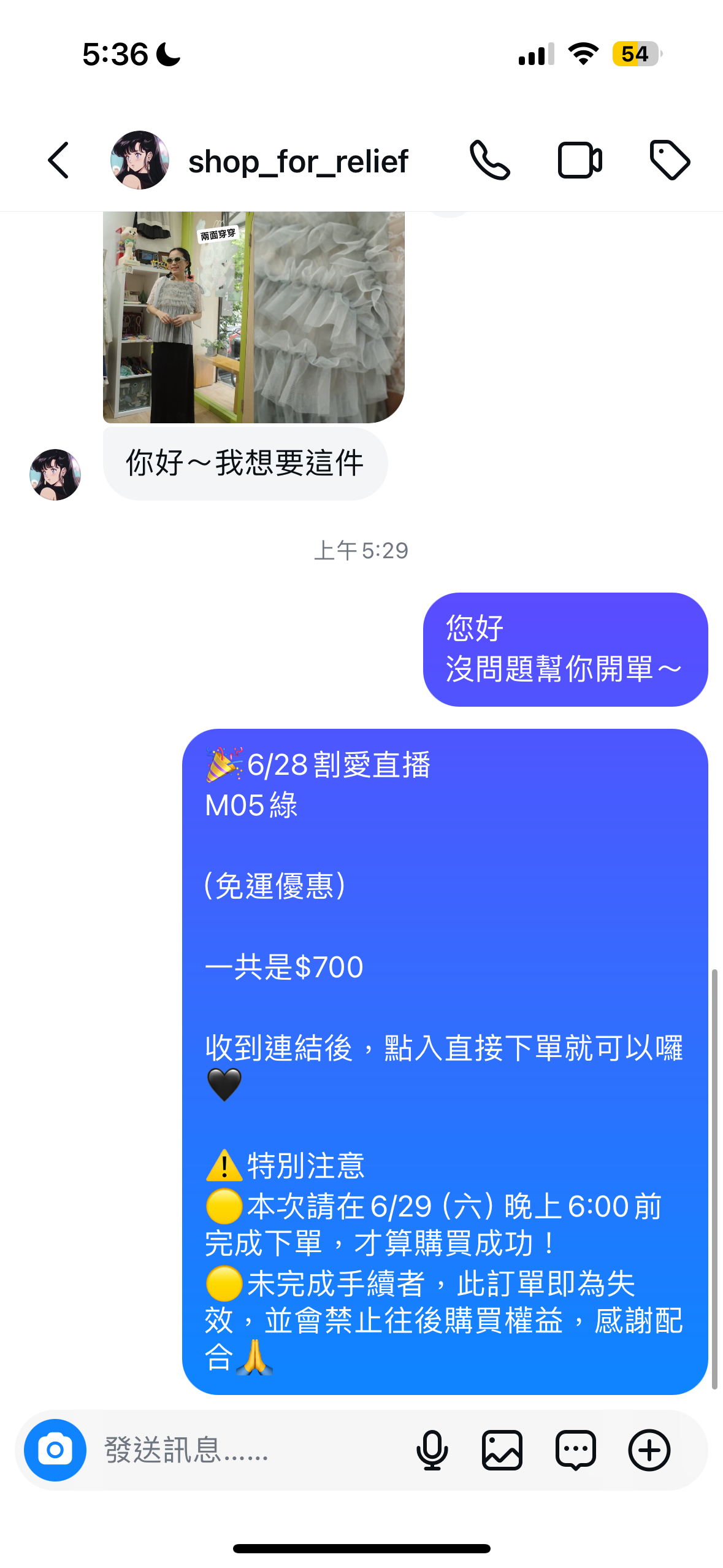Choose a photo from the gallery

tap(502, 1450)
